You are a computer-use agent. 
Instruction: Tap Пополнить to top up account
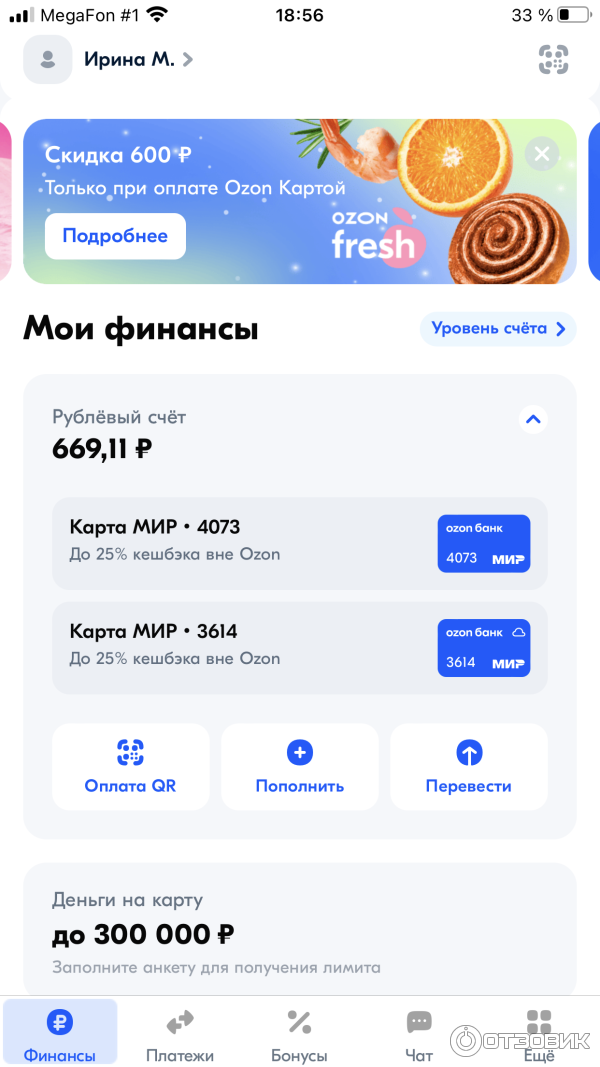[299, 766]
